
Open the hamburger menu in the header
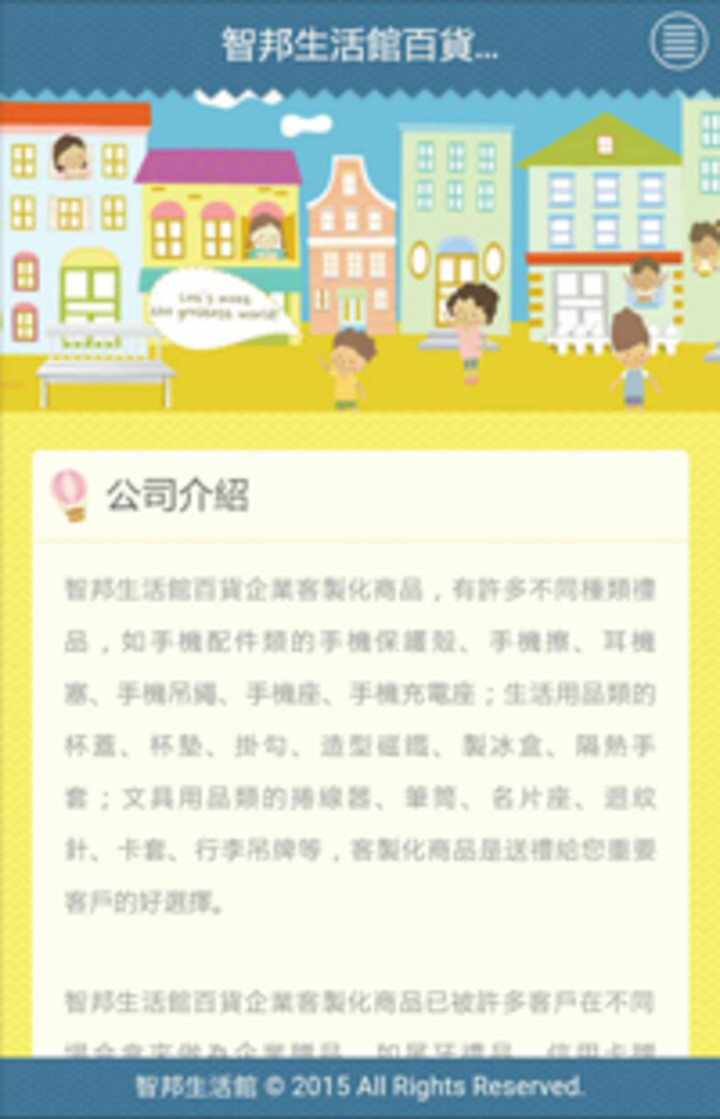coord(679,42)
